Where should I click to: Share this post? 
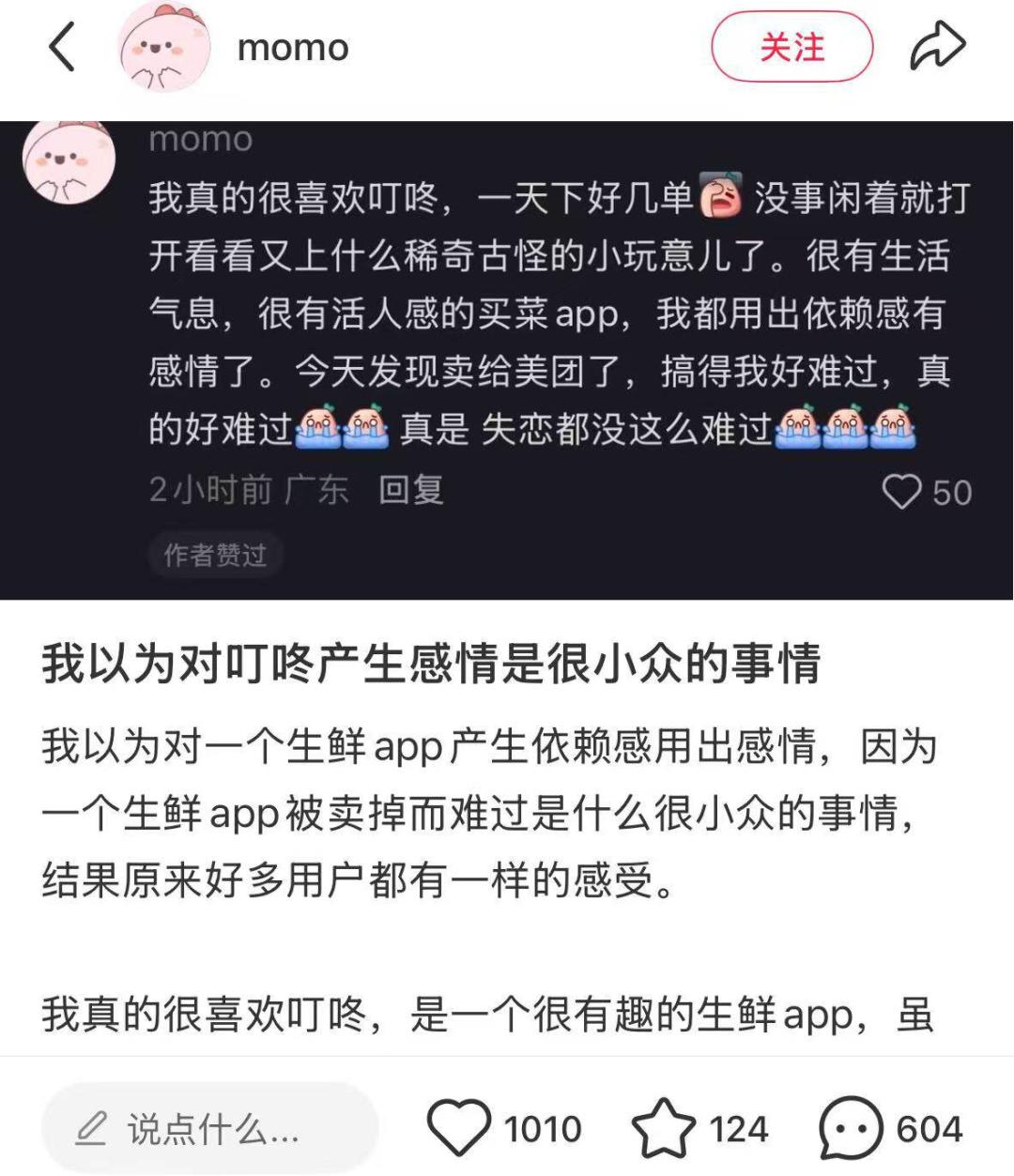pos(937,47)
